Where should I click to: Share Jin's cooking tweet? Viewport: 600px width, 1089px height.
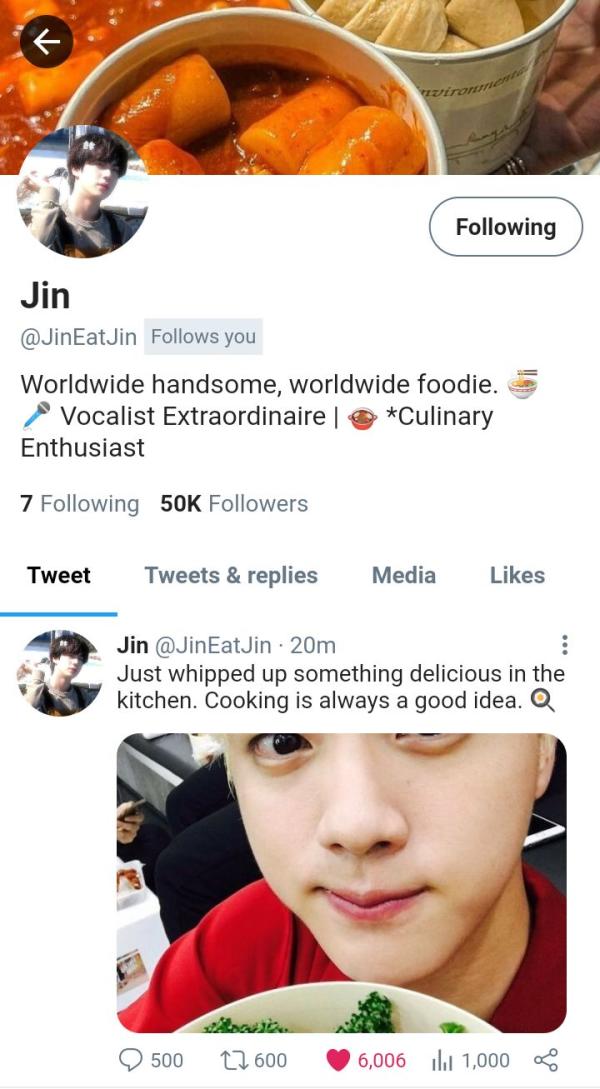(546, 1060)
